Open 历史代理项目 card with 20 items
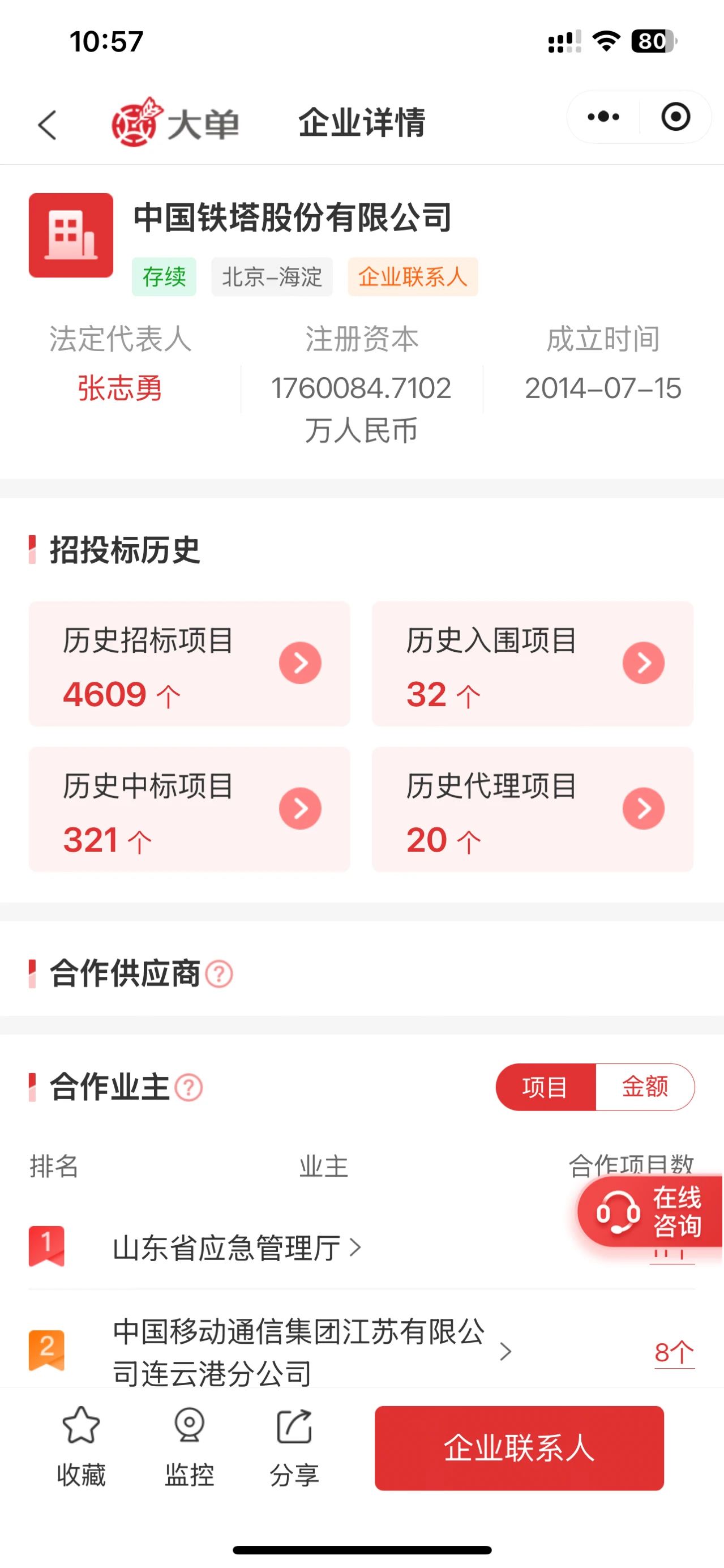Viewport: 724px width, 1568px height. pyautogui.click(x=532, y=809)
